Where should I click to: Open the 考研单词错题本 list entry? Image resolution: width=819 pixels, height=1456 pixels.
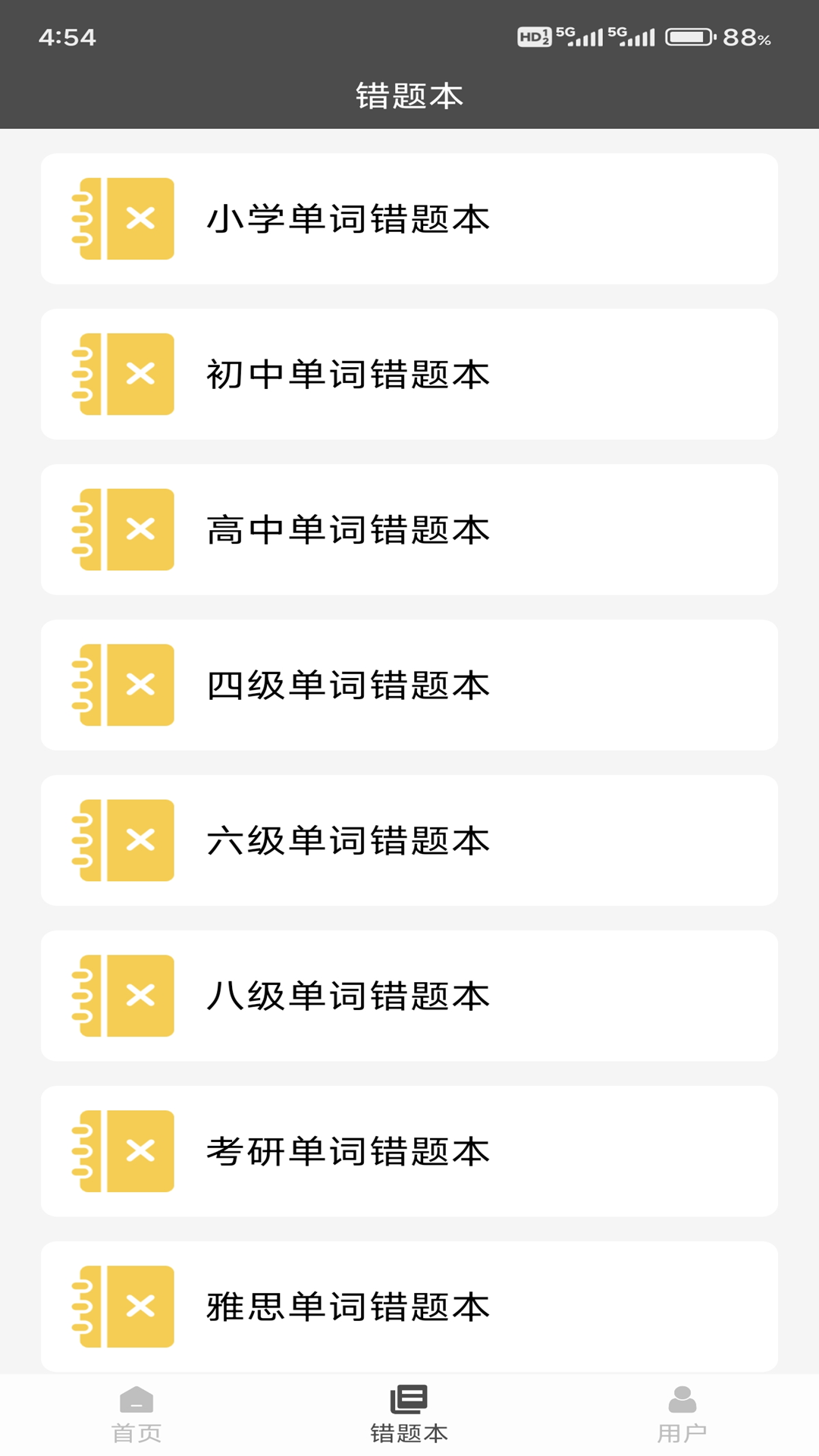click(x=409, y=1151)
